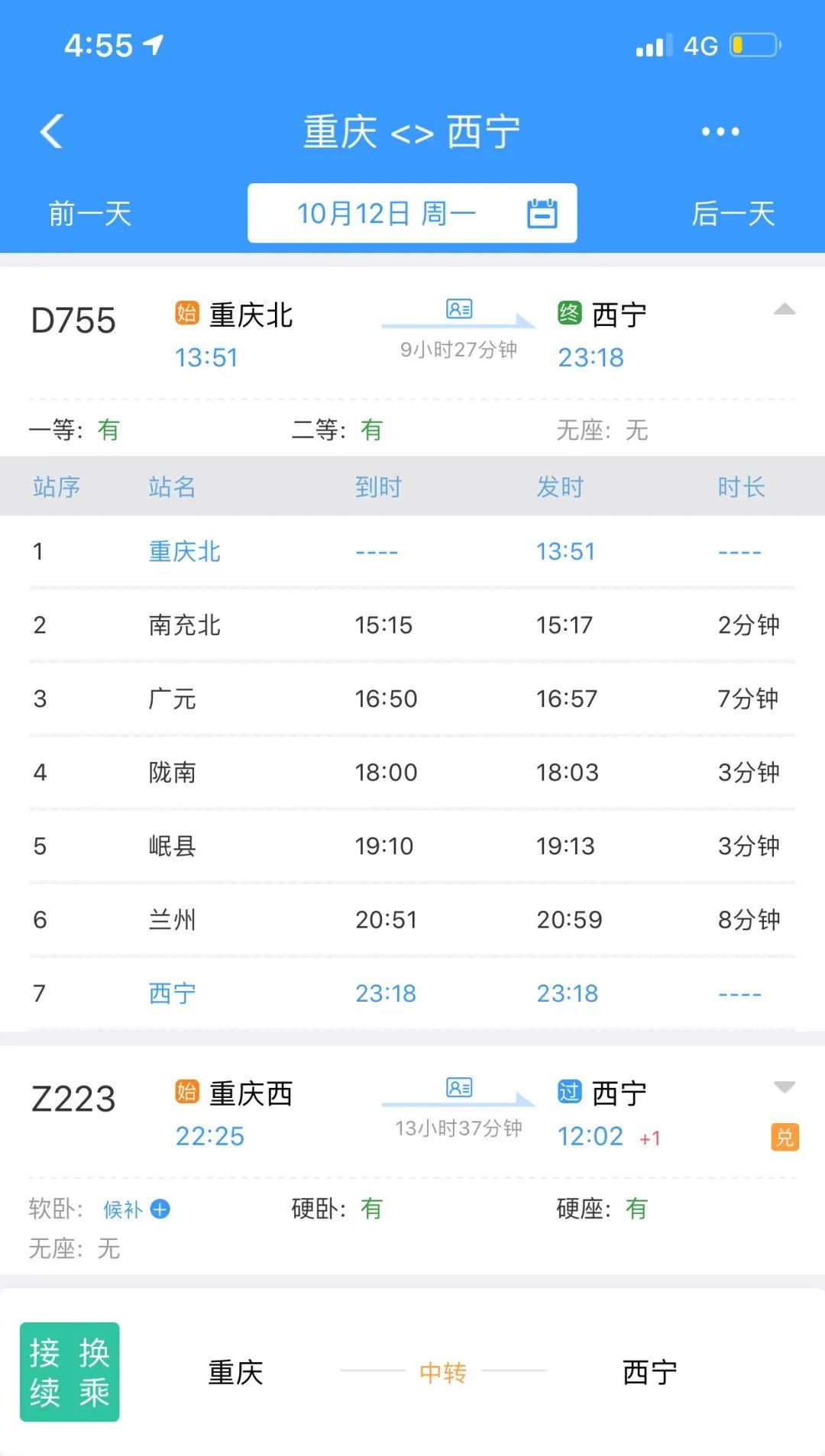The width and height of the screenshot is (825, 1456).
Task: Tap the blue plus beside 软卧候补
Action: 161,1209
